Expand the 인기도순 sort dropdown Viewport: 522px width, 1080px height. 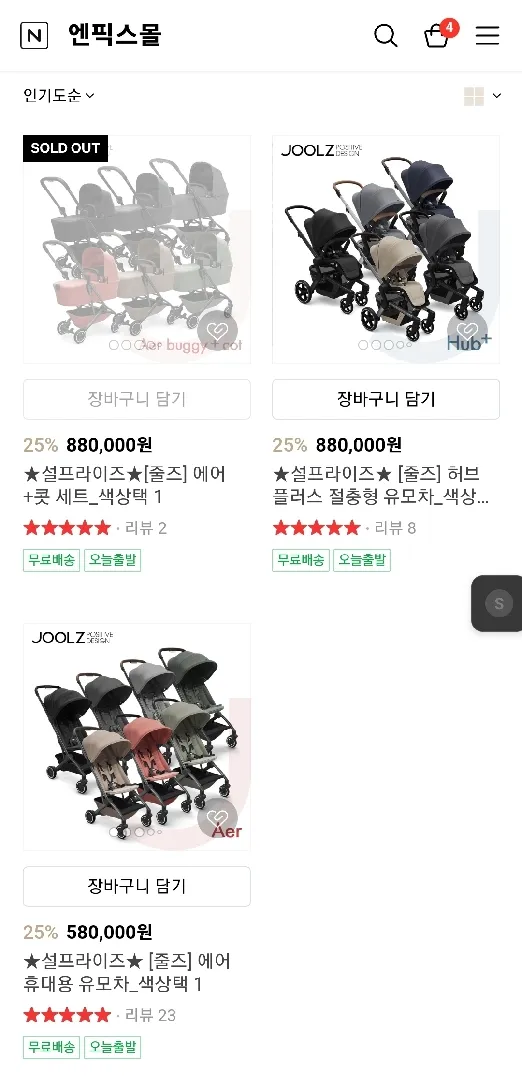tap(59, 96)
